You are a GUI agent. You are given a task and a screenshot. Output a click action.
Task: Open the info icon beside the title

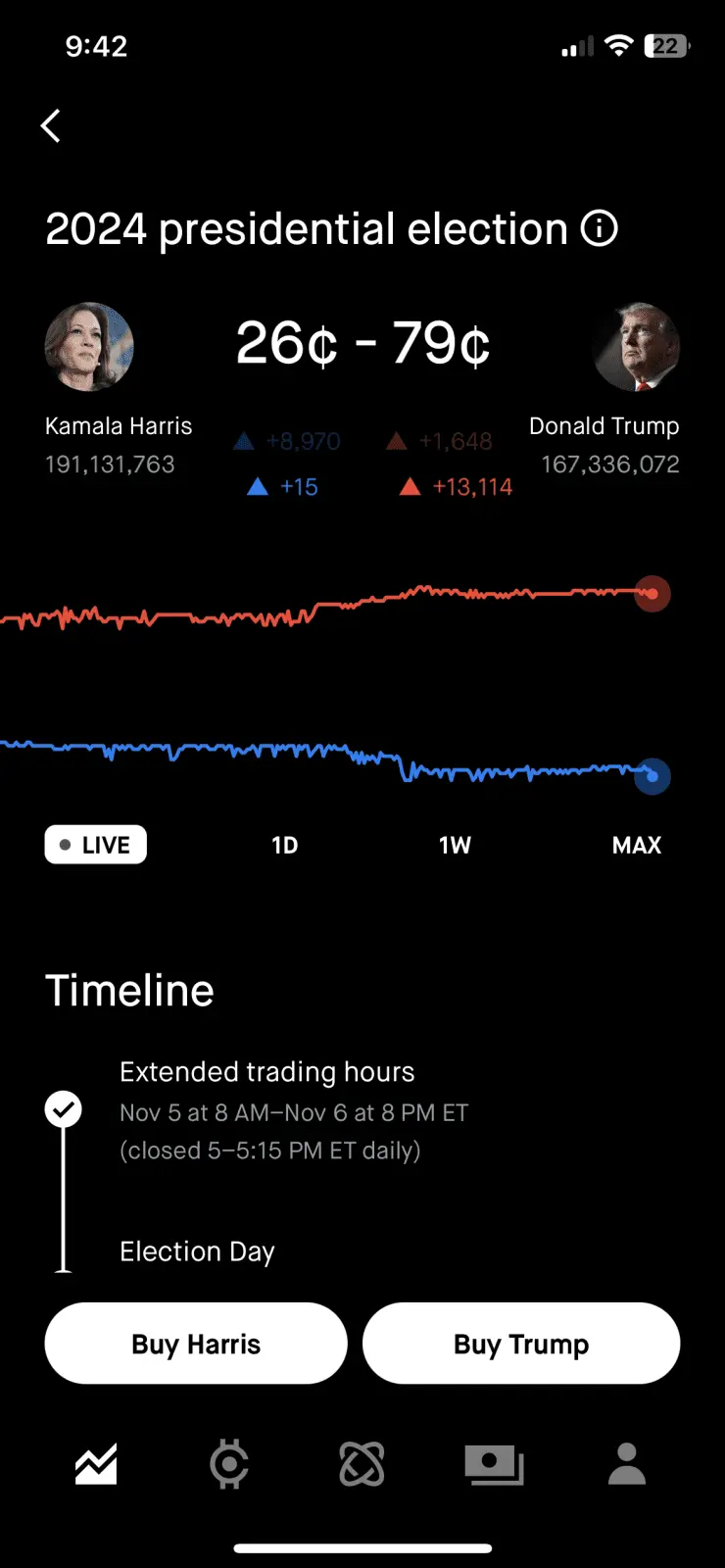pos(600,229)
